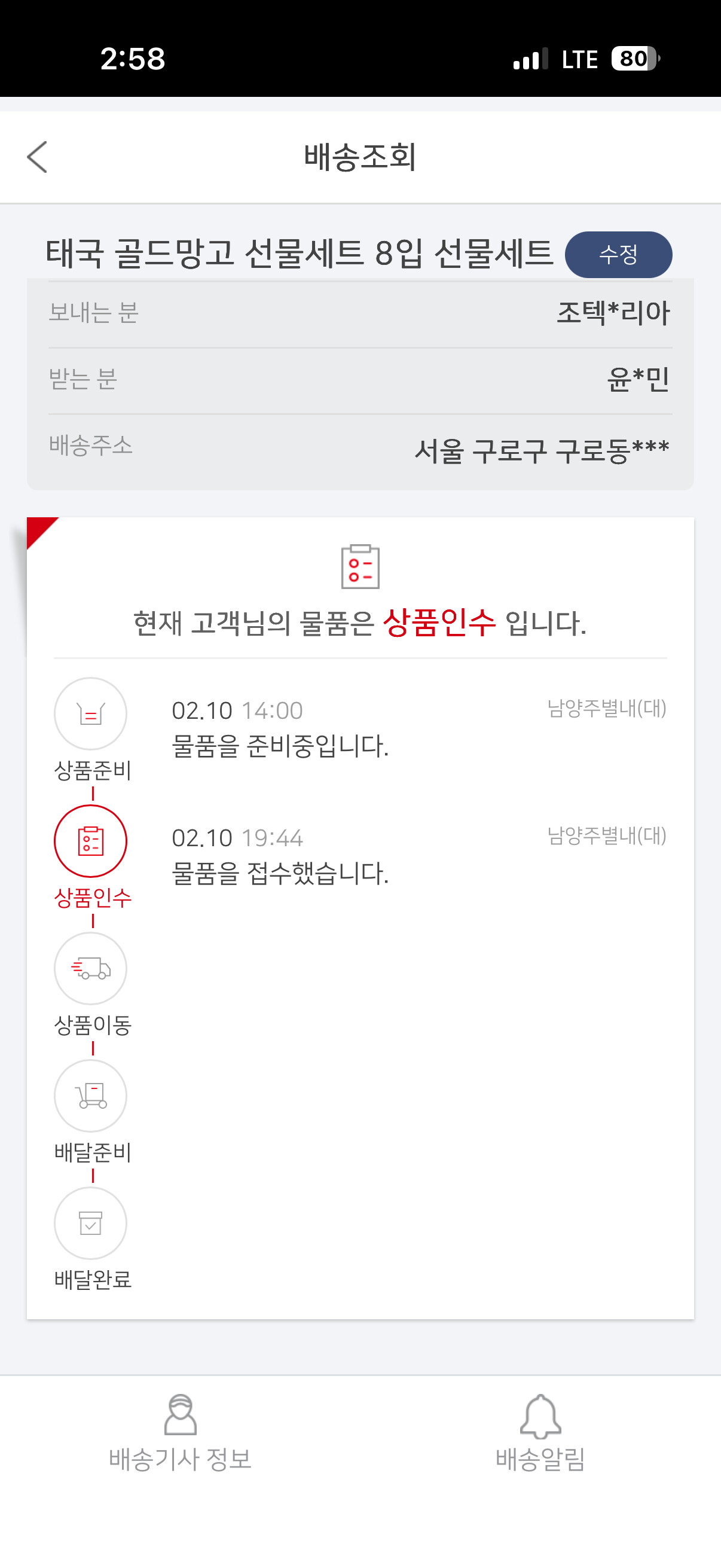Viewport: 721px width, 1568px height.
Task: Tap the 수정 button beside the product name
Action: tap(618, 254)
